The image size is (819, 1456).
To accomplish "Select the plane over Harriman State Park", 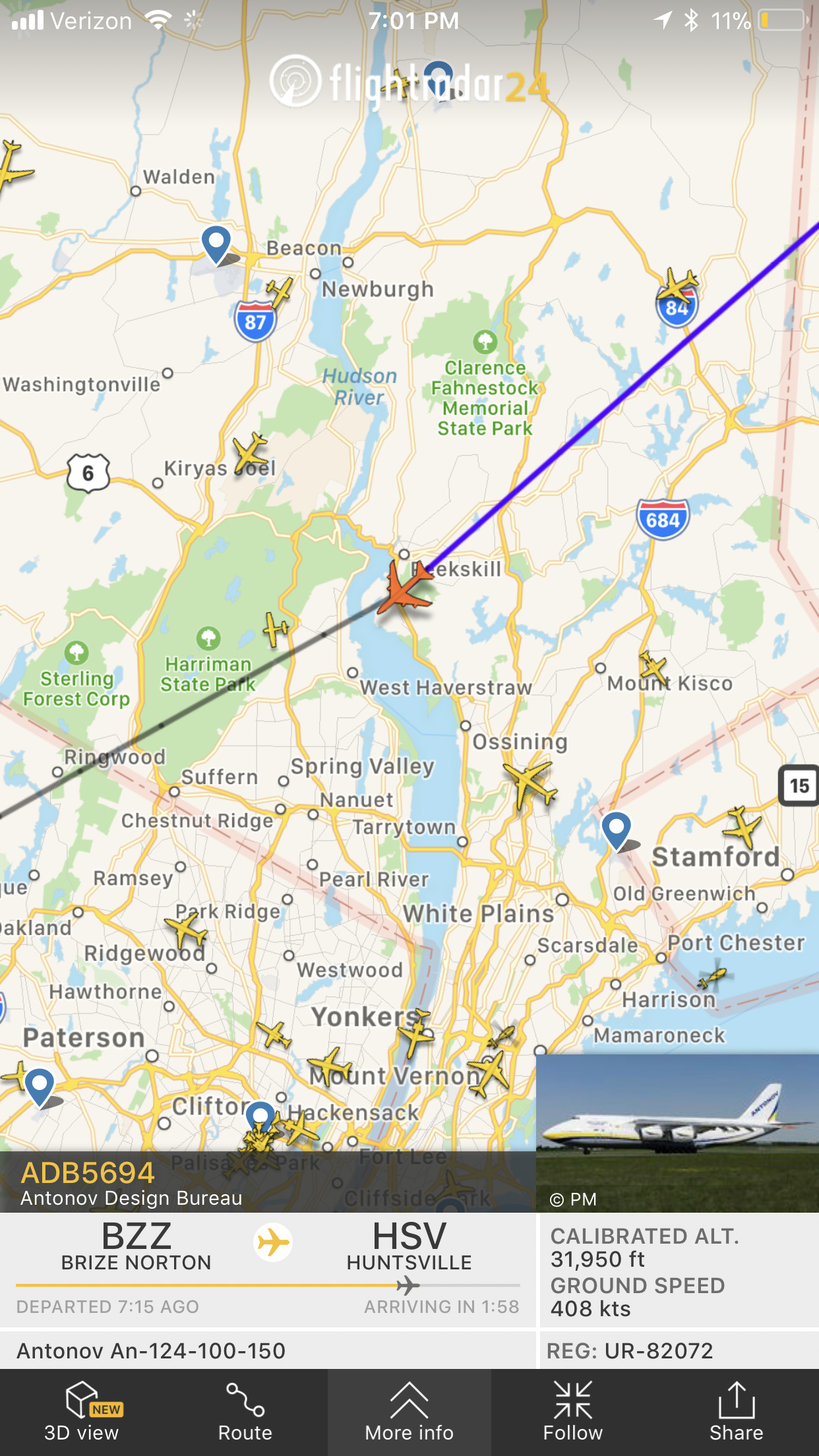I will tap(276, 629).
